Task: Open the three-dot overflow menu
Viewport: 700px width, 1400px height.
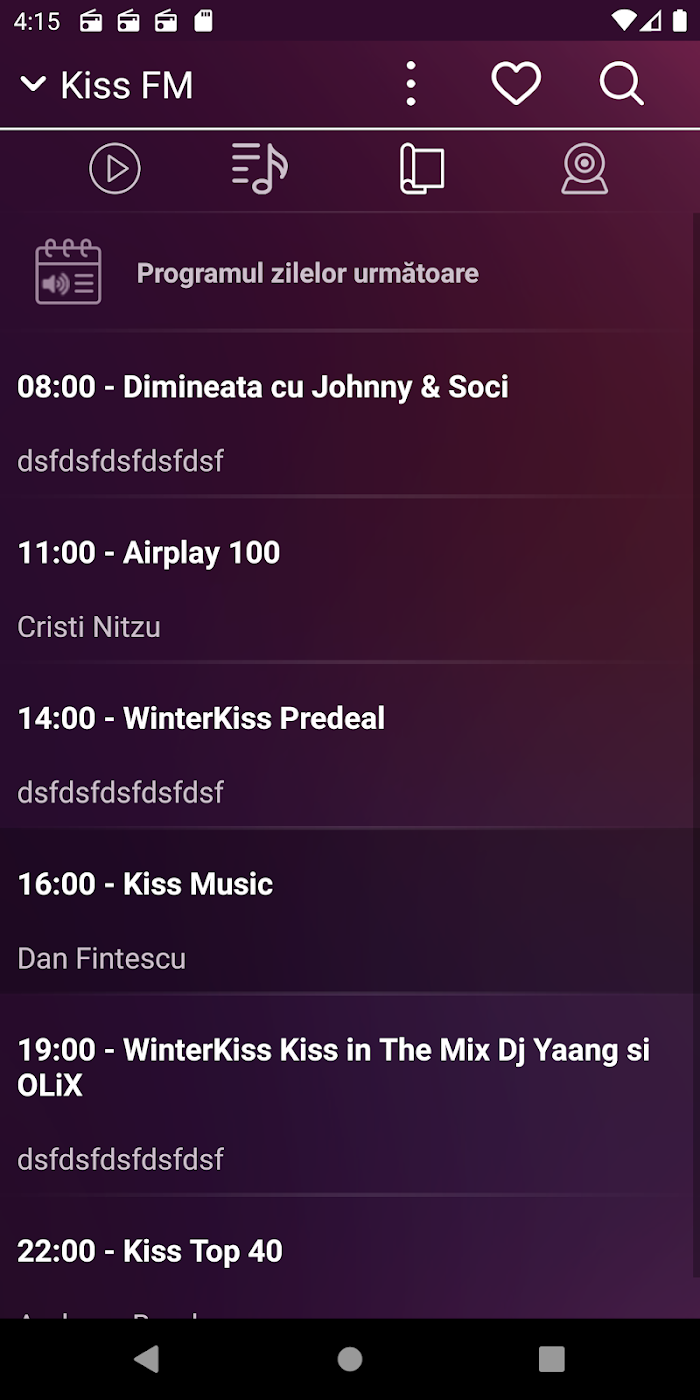Action: pyautogui.click(x=410, y=84)
